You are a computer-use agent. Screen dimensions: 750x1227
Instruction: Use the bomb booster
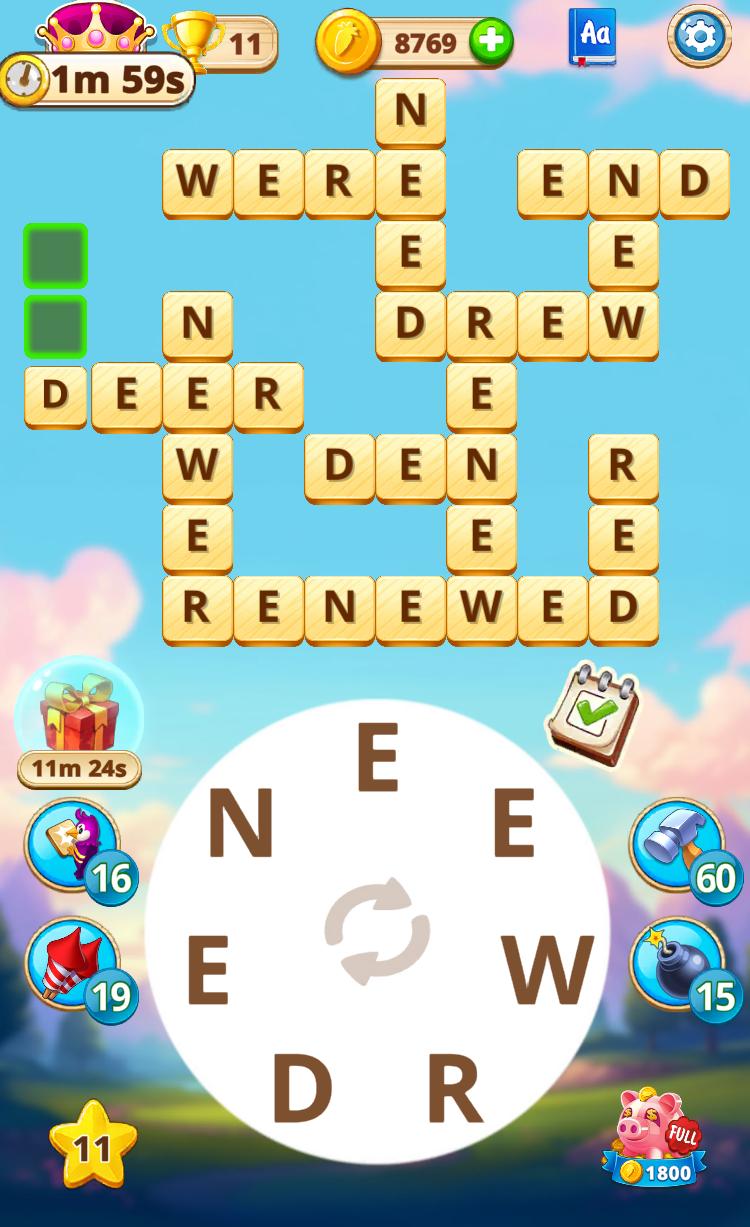click(x=677, y=966)
